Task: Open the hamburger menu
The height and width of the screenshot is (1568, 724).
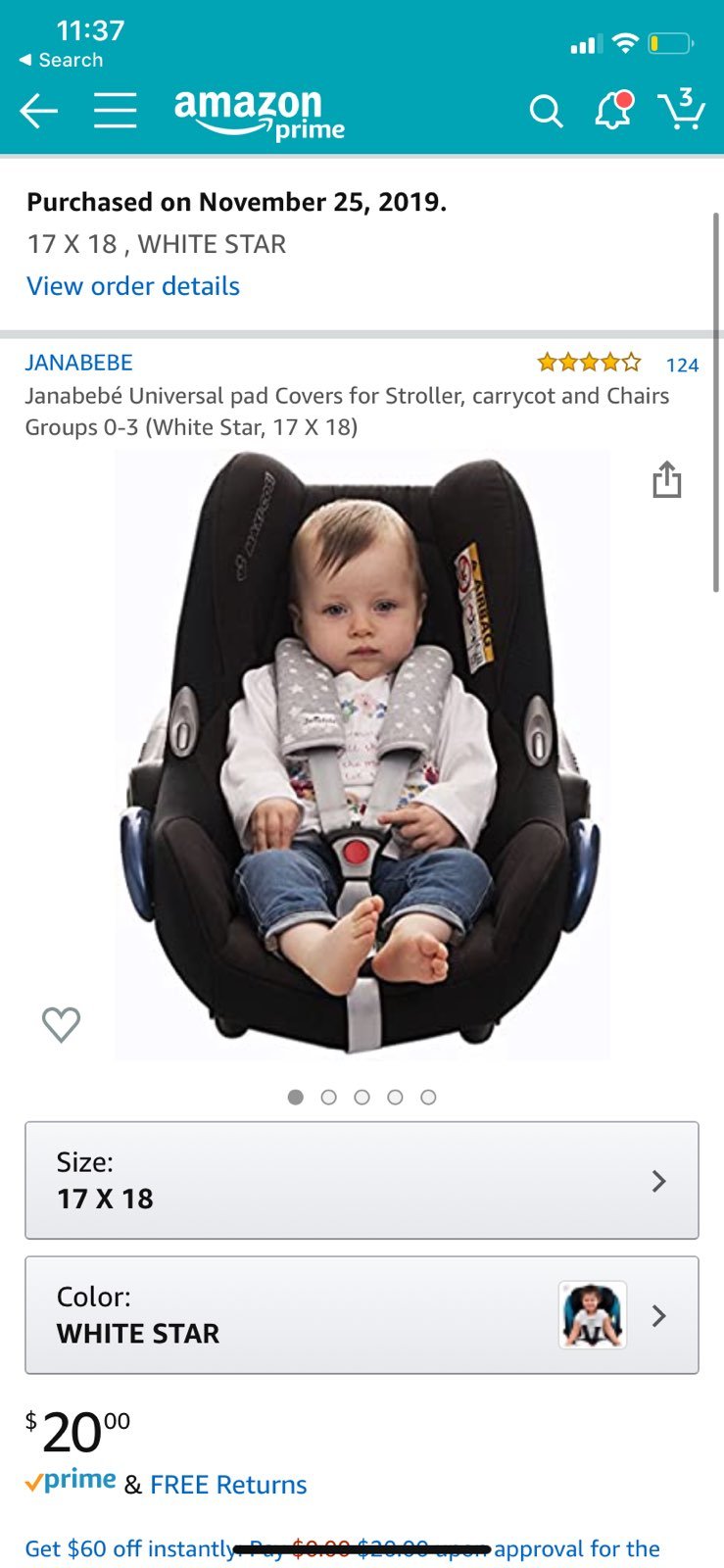Action: coord(115,111)
